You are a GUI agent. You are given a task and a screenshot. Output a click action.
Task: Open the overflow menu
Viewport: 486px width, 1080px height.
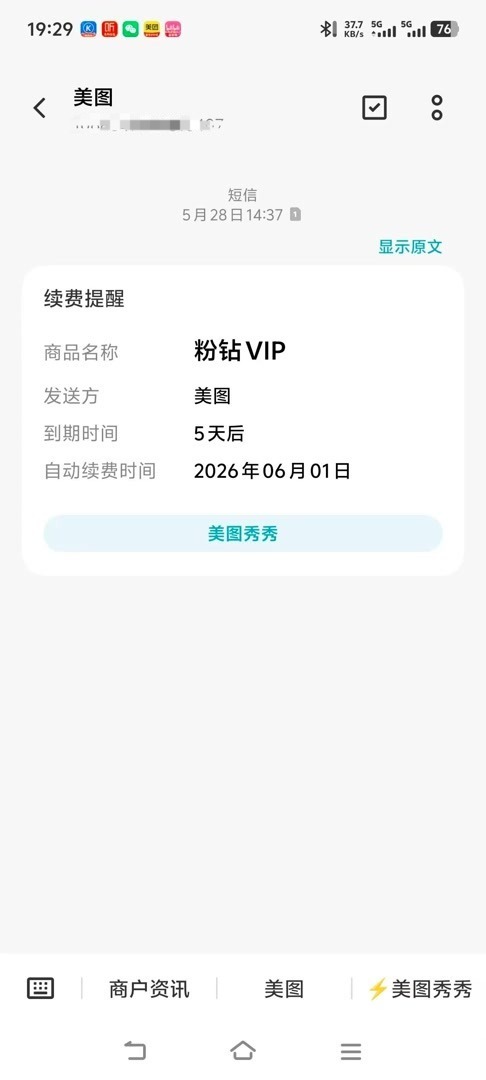tap(436, 108)
